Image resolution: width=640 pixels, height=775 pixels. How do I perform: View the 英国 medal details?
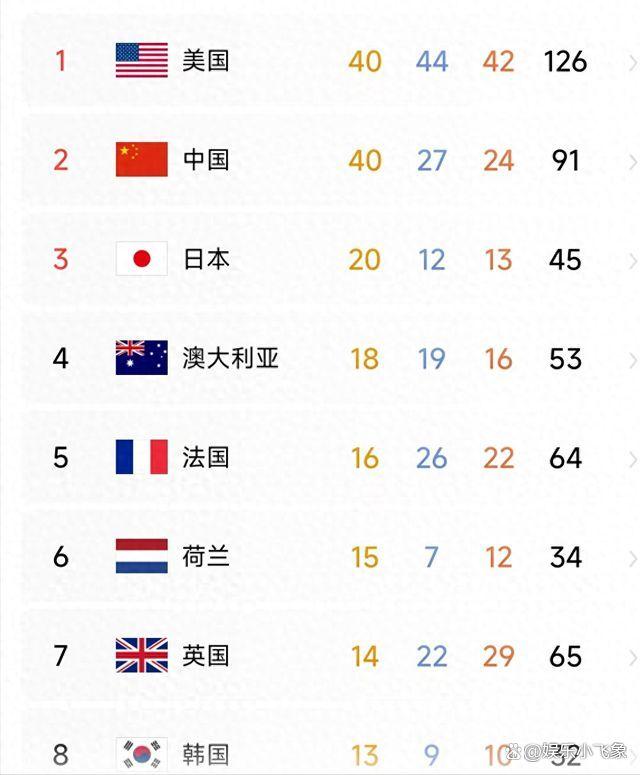point(320,655)
